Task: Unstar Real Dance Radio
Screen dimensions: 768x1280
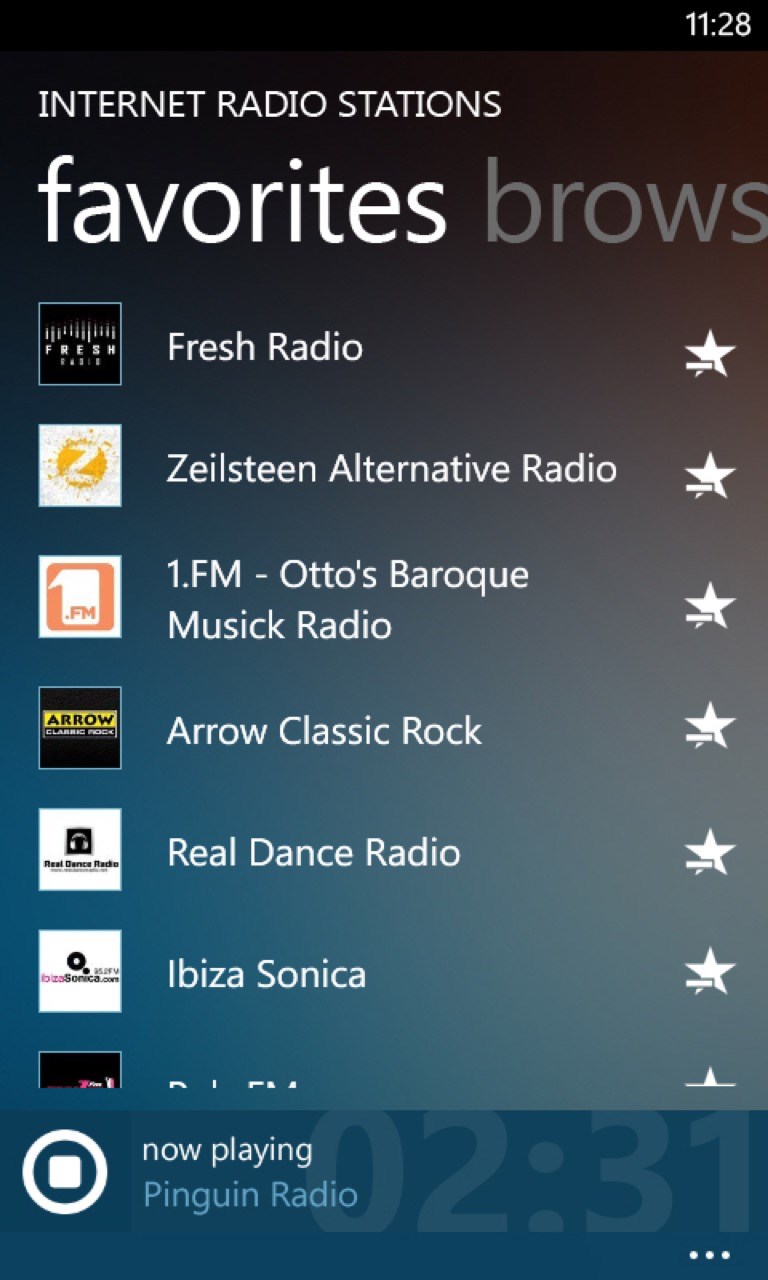Action: [x=710, y=852]
